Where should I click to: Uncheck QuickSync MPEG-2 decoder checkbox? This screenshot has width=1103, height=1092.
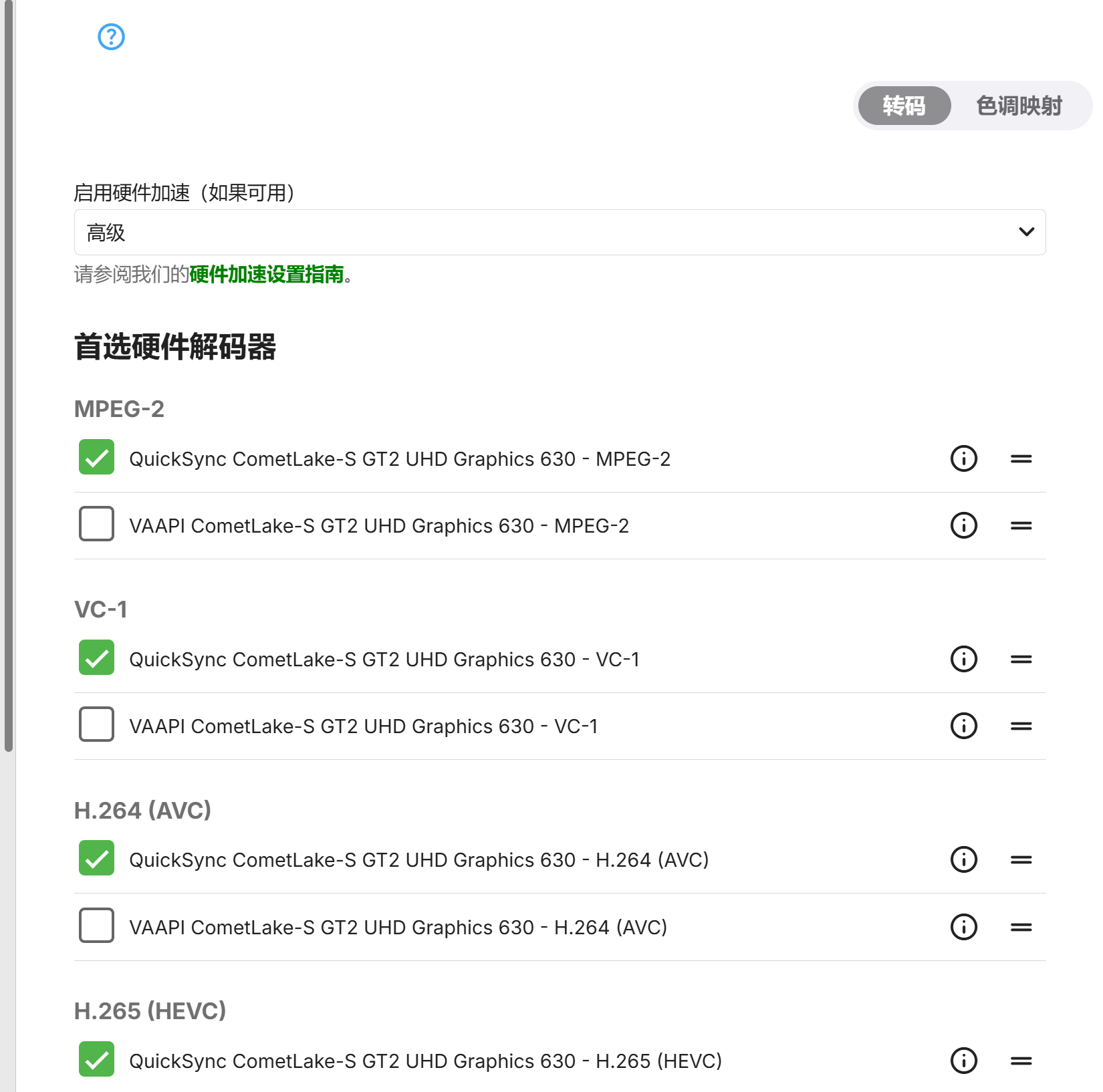(96, 457)
